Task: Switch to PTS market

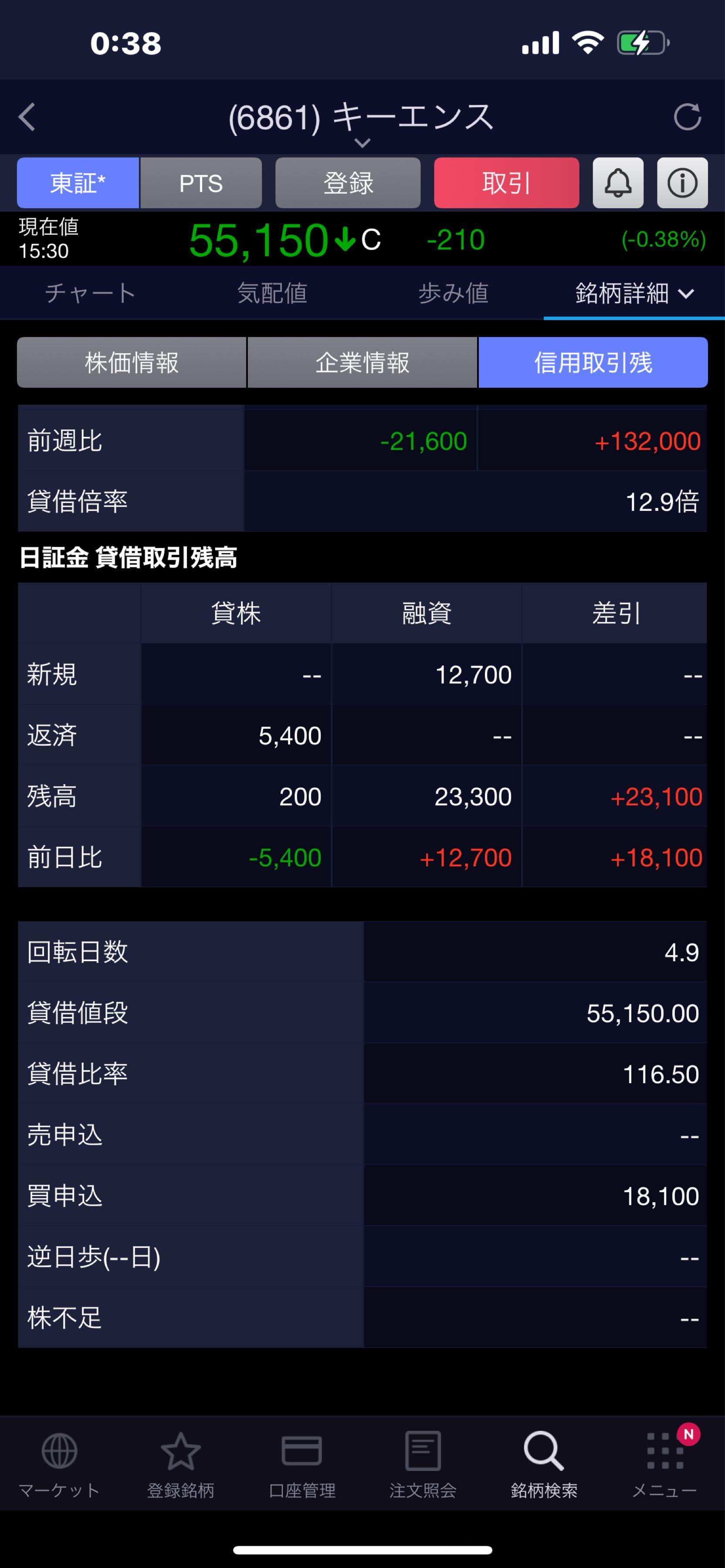Action: point(201,182)
